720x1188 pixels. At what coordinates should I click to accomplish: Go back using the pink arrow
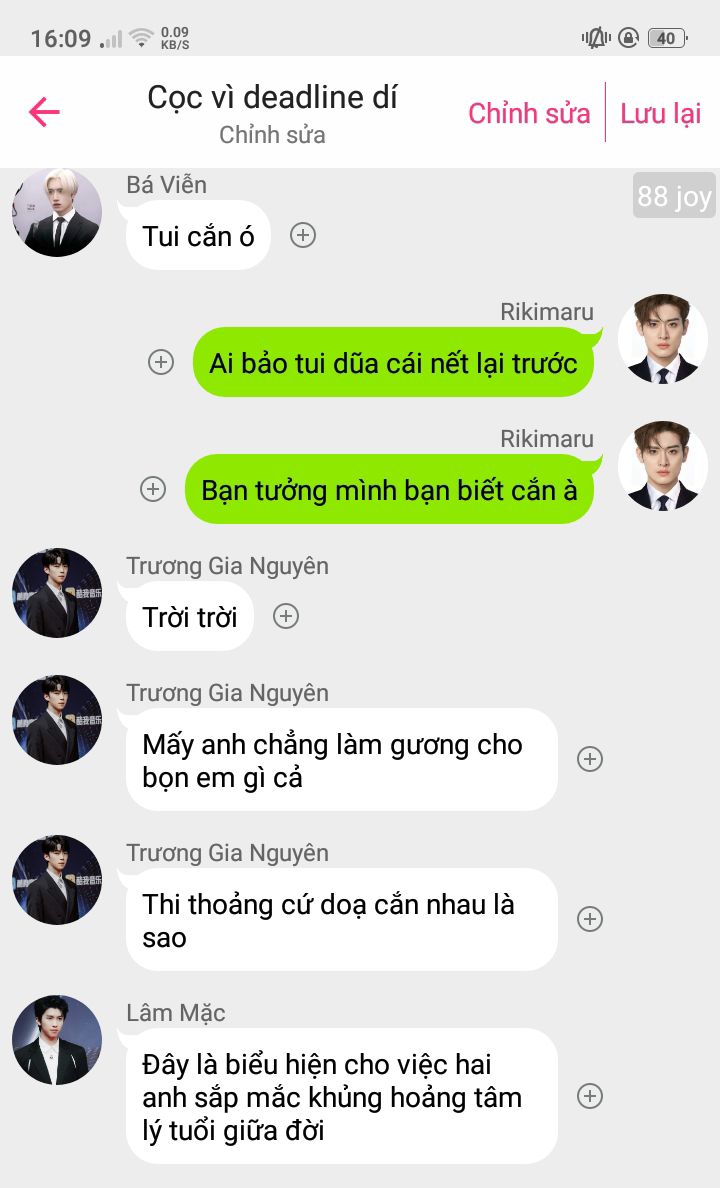pyautogui.click(x=44, y=112)
